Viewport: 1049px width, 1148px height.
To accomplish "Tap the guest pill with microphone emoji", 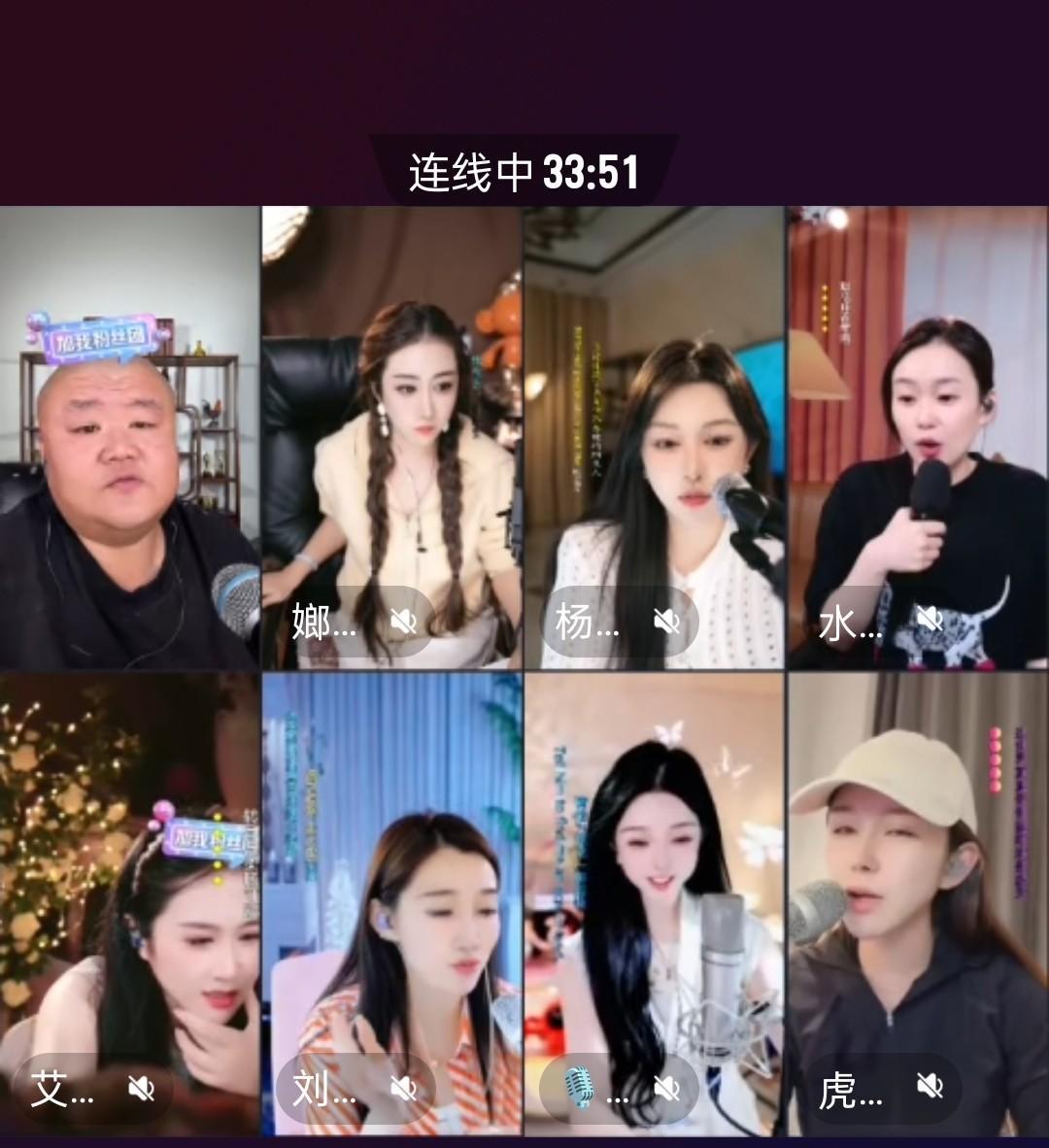I will click(x=619, y=1089).
